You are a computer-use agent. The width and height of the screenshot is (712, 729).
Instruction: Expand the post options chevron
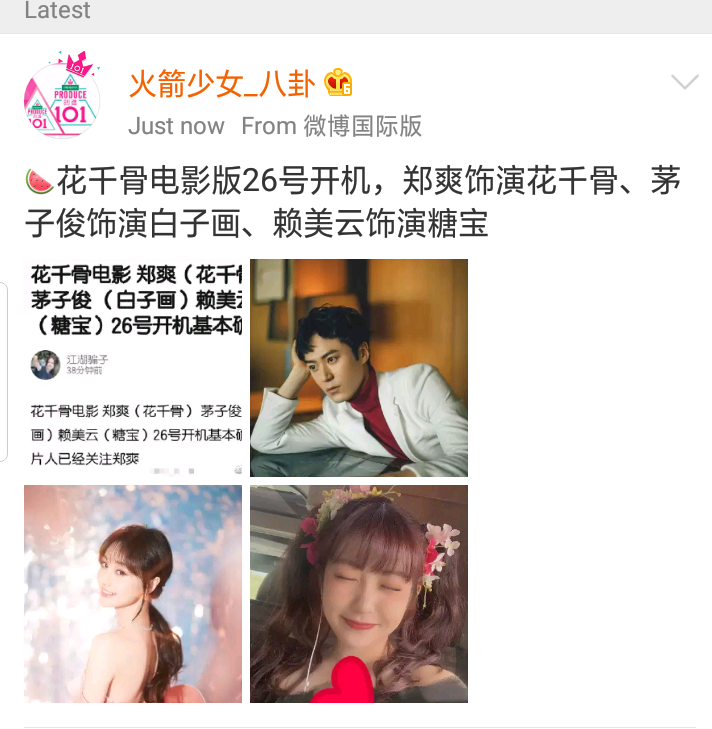coord(684,82)
